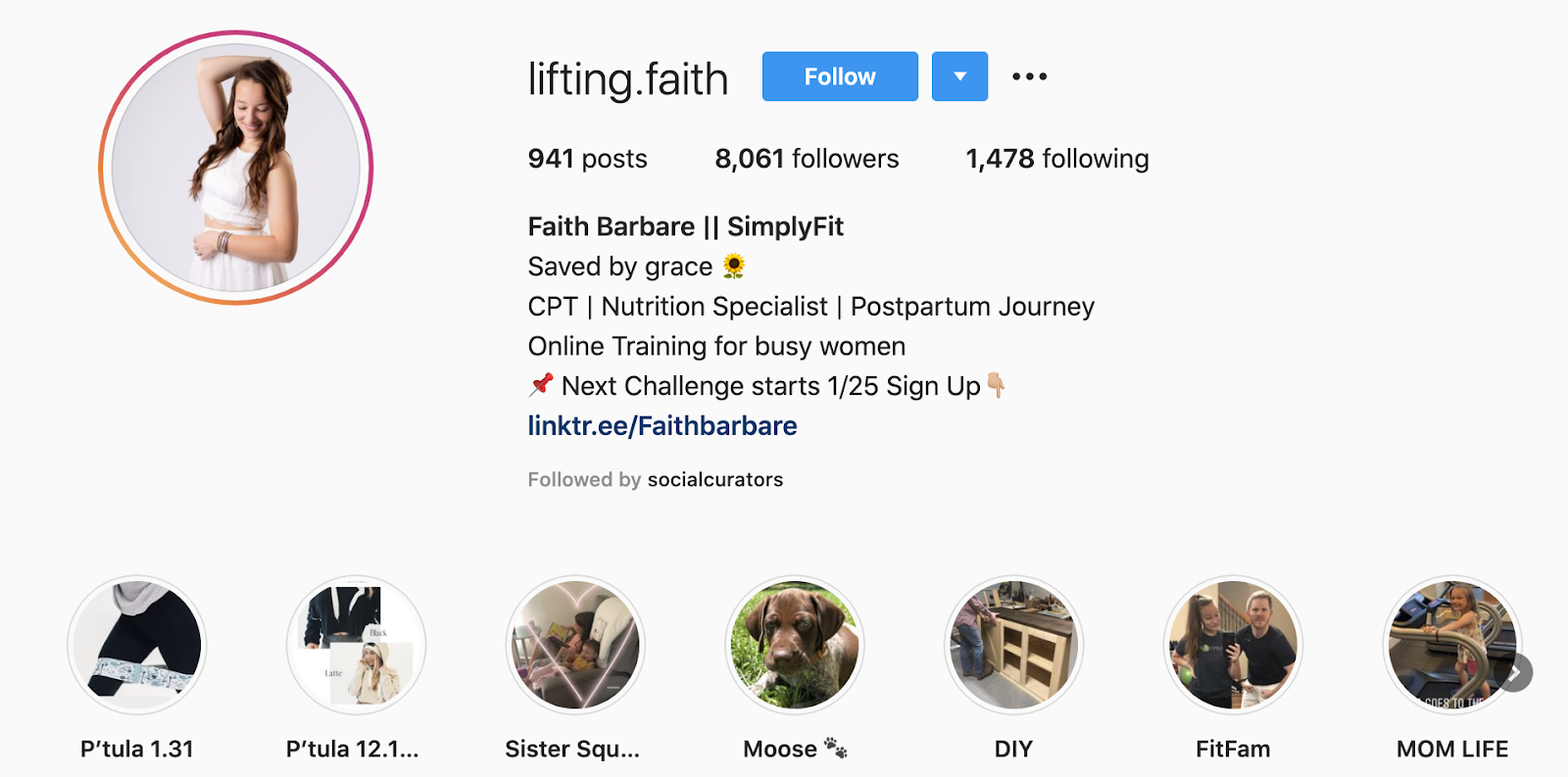Open the P'tula 1.31 highlight
The width and height of the screenshot is (1568, 777).
(x=137, y=645)
